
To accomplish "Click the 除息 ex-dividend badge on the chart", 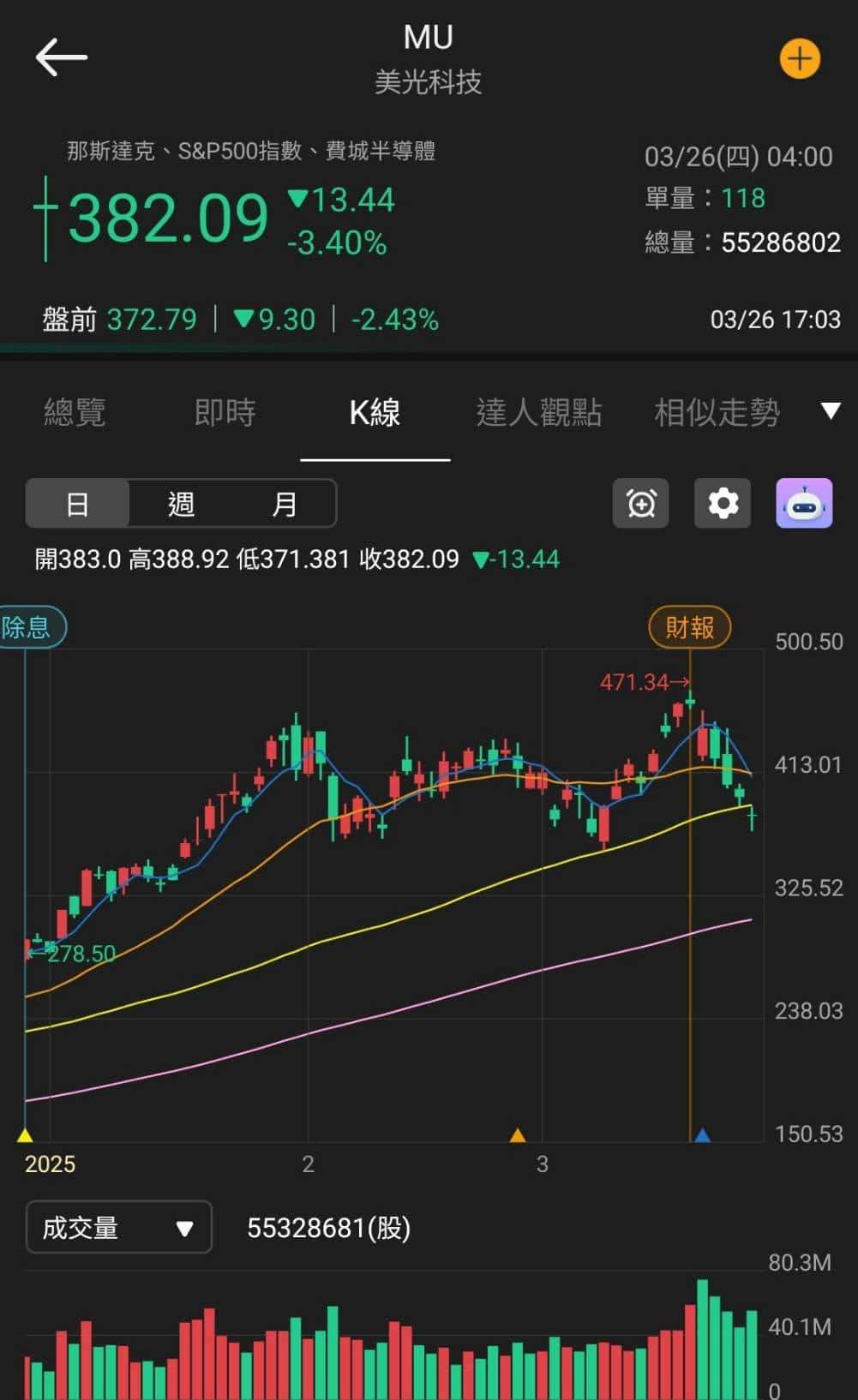I will pos(28,627).
